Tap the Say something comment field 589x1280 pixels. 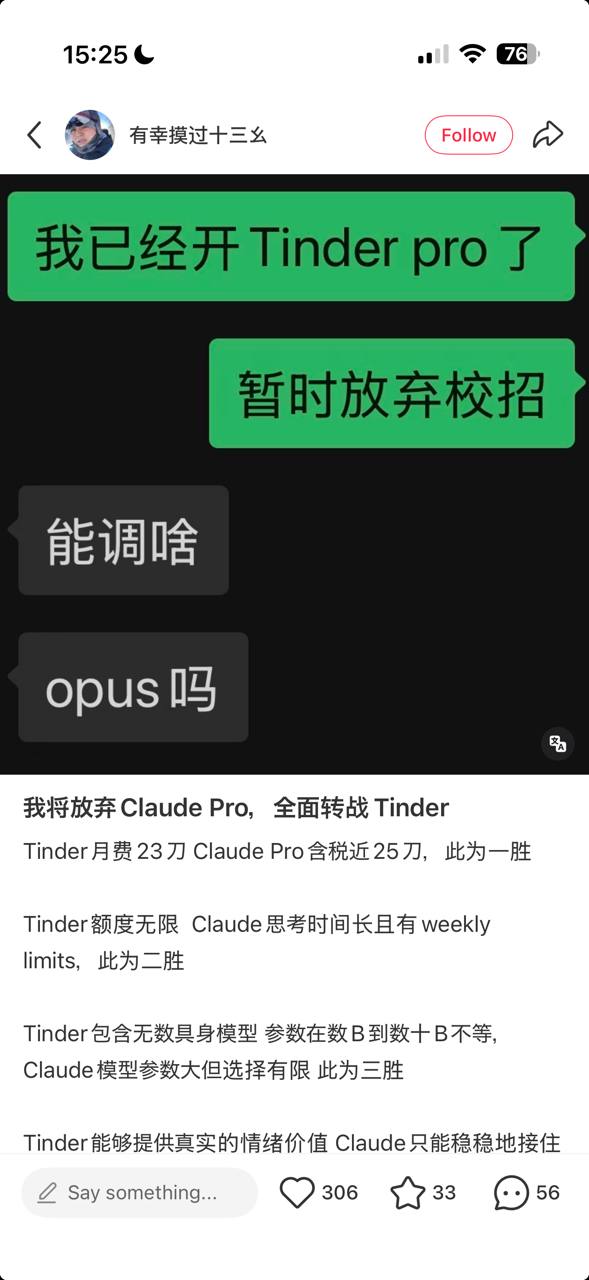139,1192
